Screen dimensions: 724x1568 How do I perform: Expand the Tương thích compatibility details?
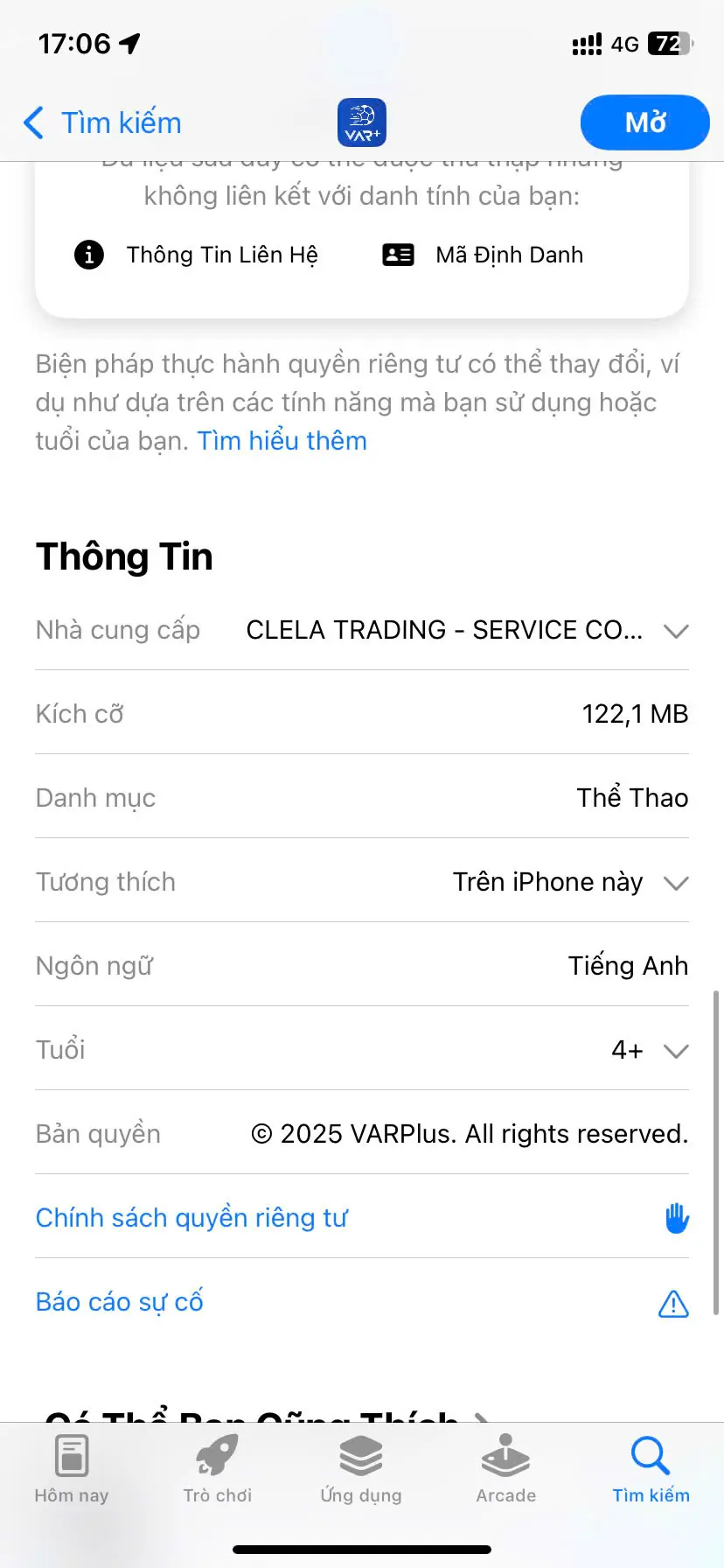click(676, 883)
